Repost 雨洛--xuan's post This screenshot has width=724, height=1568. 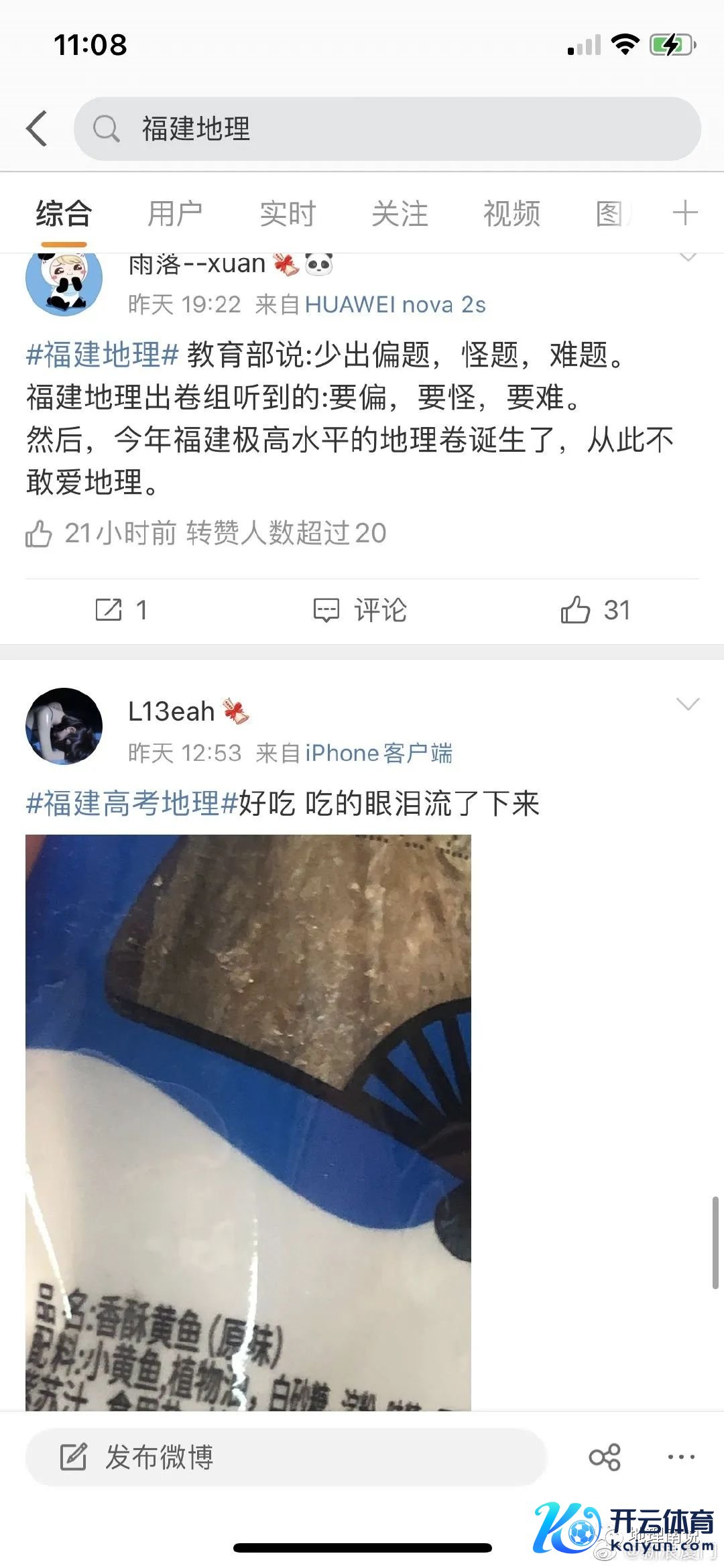(x=121, y=610)
